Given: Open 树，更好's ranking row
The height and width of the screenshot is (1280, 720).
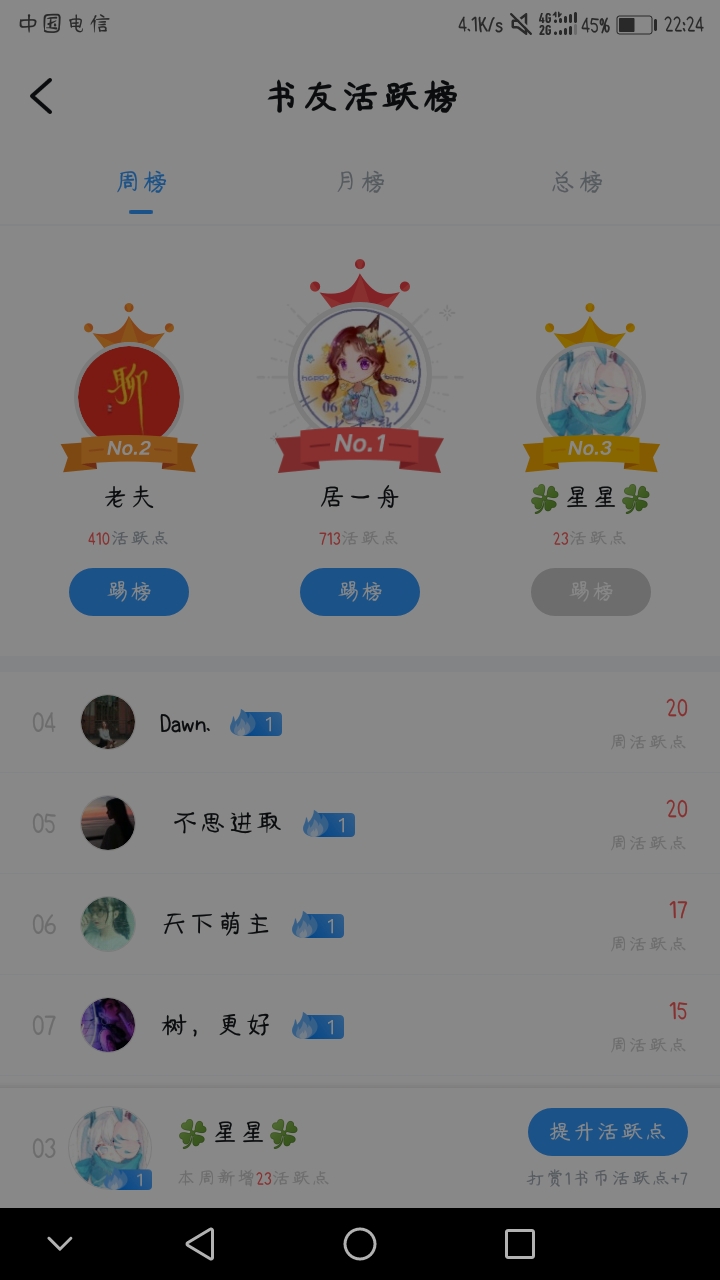Looking at the screenshot, I should point(360,1026).
